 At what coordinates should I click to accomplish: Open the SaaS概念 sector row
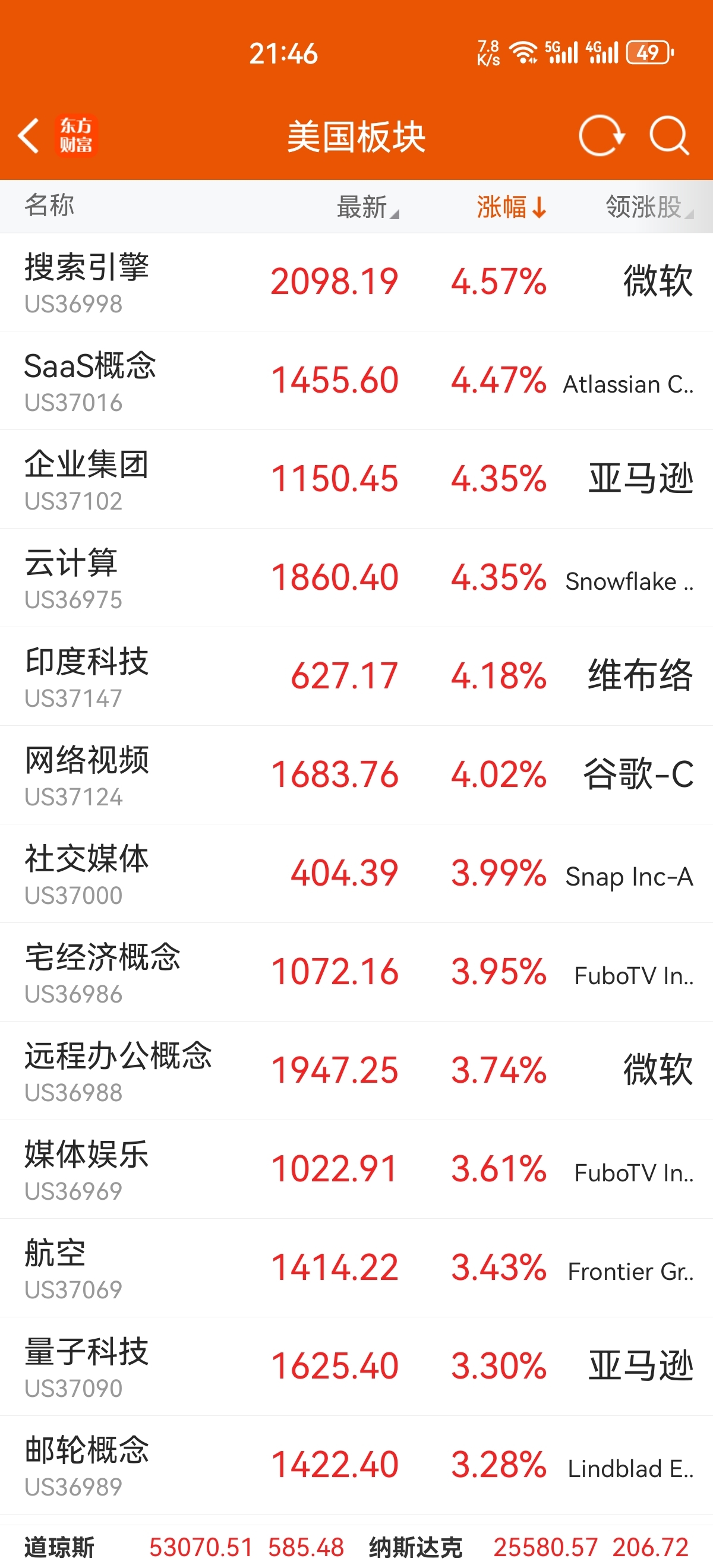coord(356,381)
